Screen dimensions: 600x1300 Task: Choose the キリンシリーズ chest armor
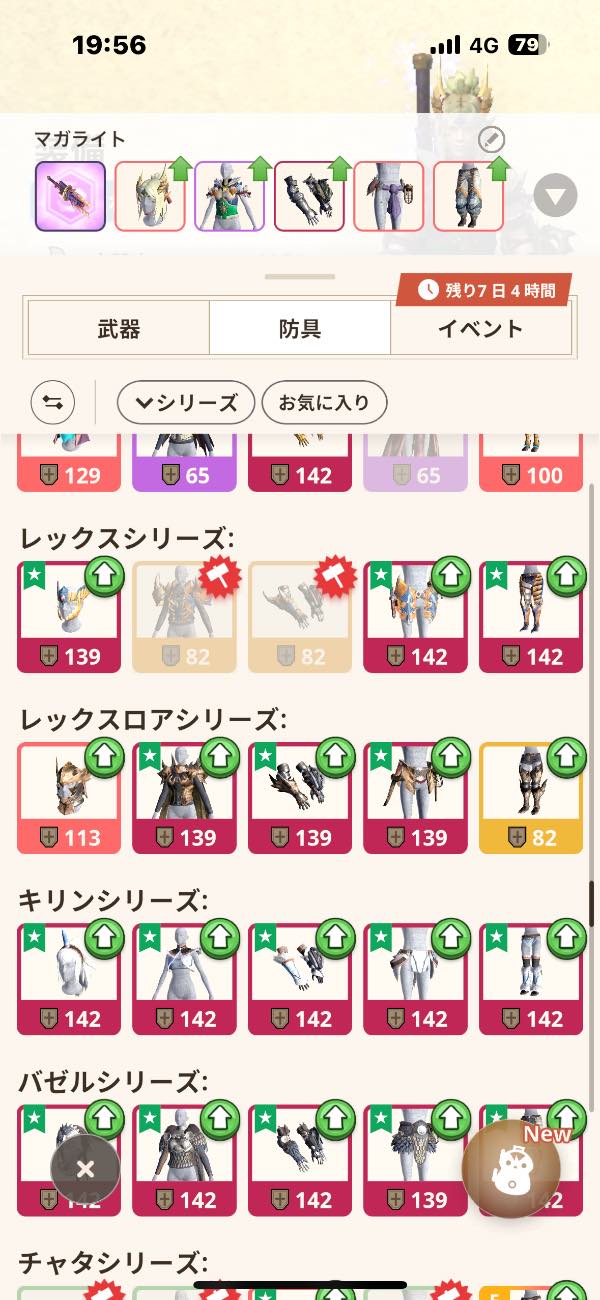[184, 978]
